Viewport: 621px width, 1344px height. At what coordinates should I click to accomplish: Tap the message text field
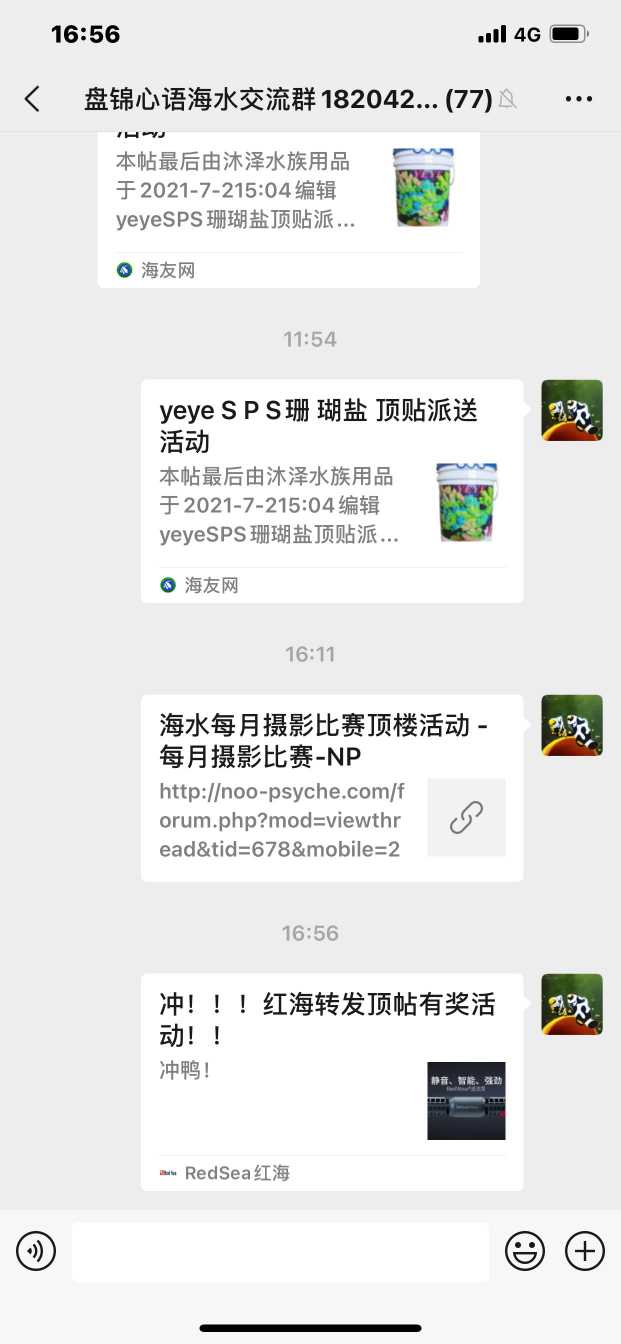tap(280, 1251)
